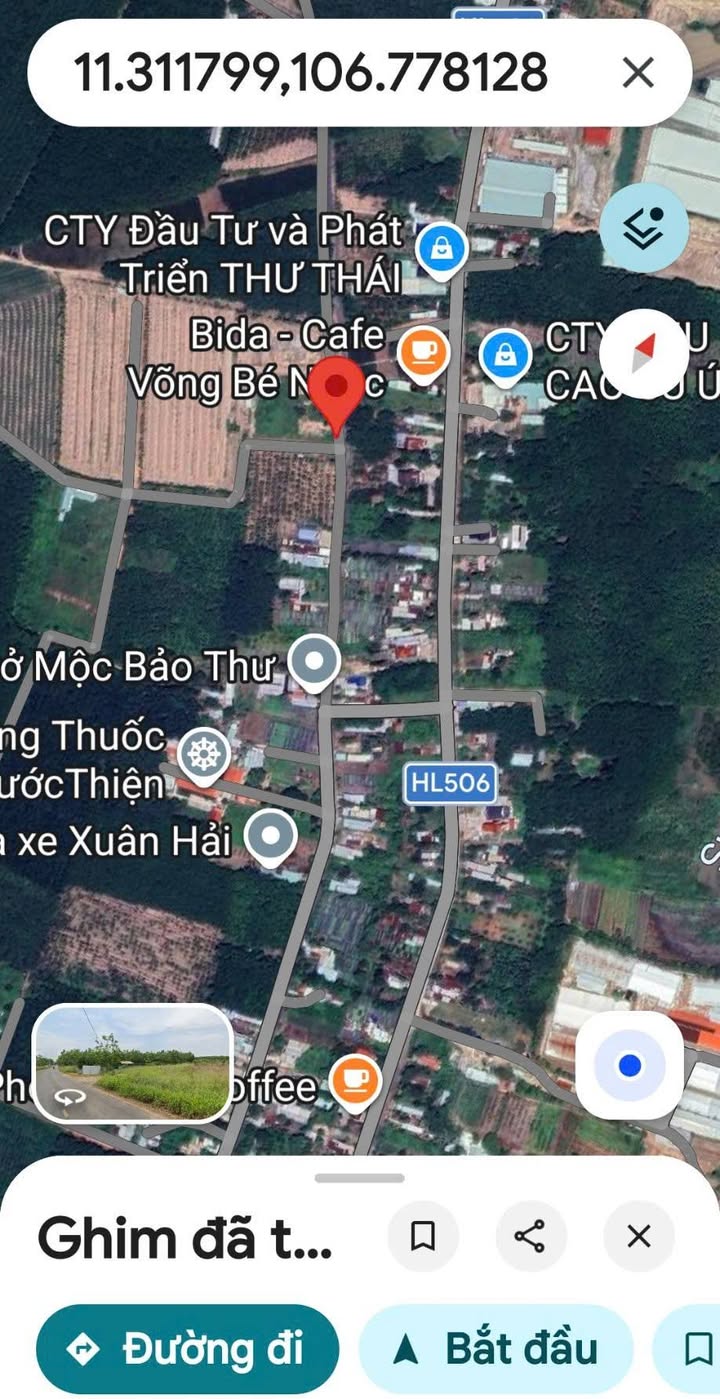Tap the compass to reorient the map

click(644, 353)
